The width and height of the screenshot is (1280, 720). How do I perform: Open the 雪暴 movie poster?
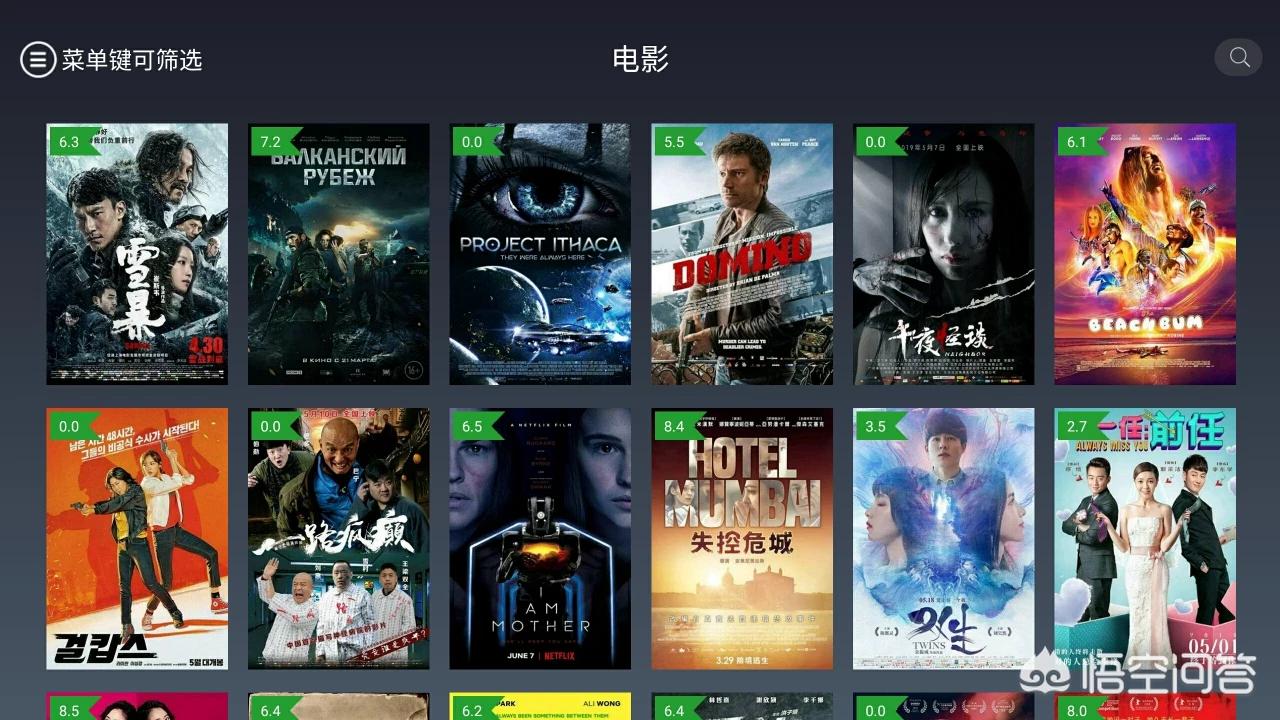[x=137, y=254]
